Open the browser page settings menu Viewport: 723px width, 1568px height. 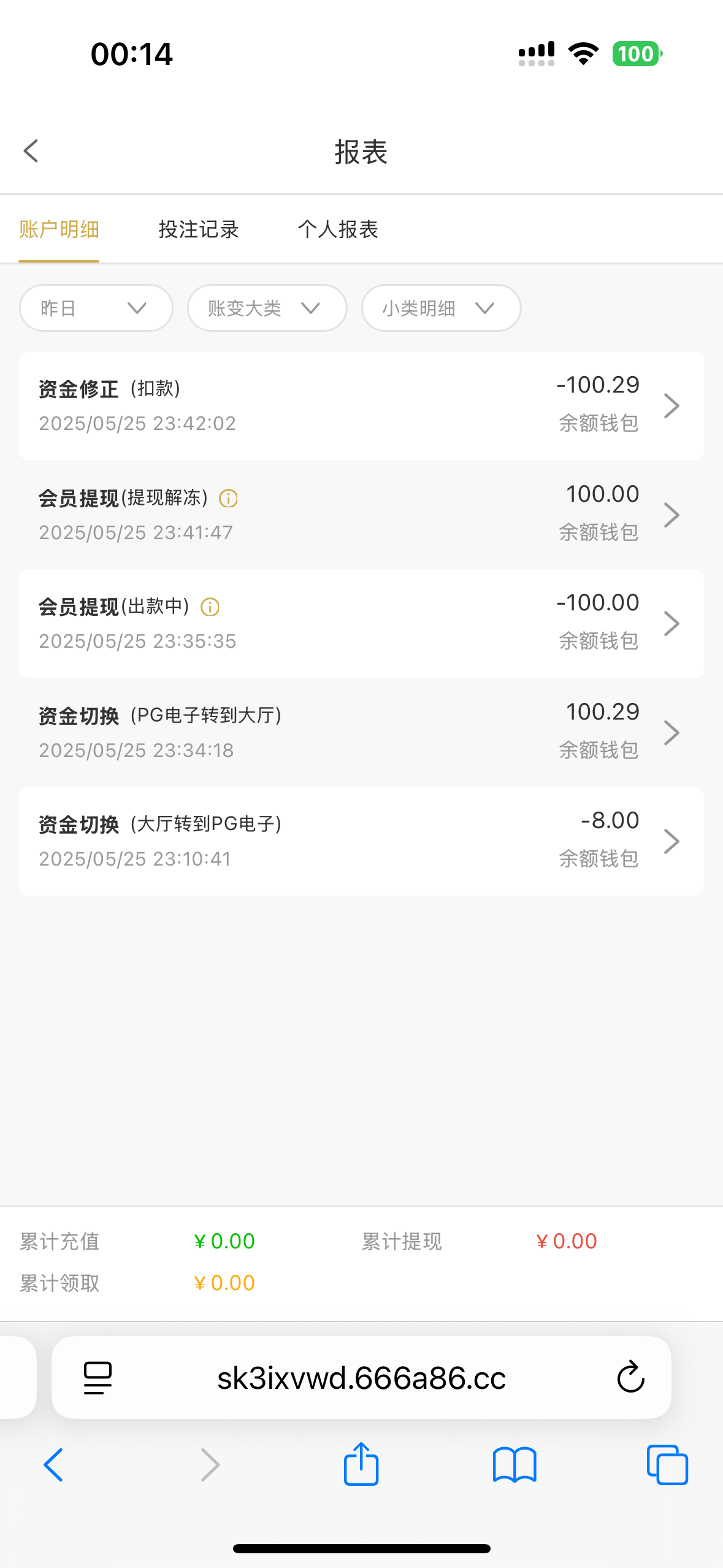[98, 1378]
